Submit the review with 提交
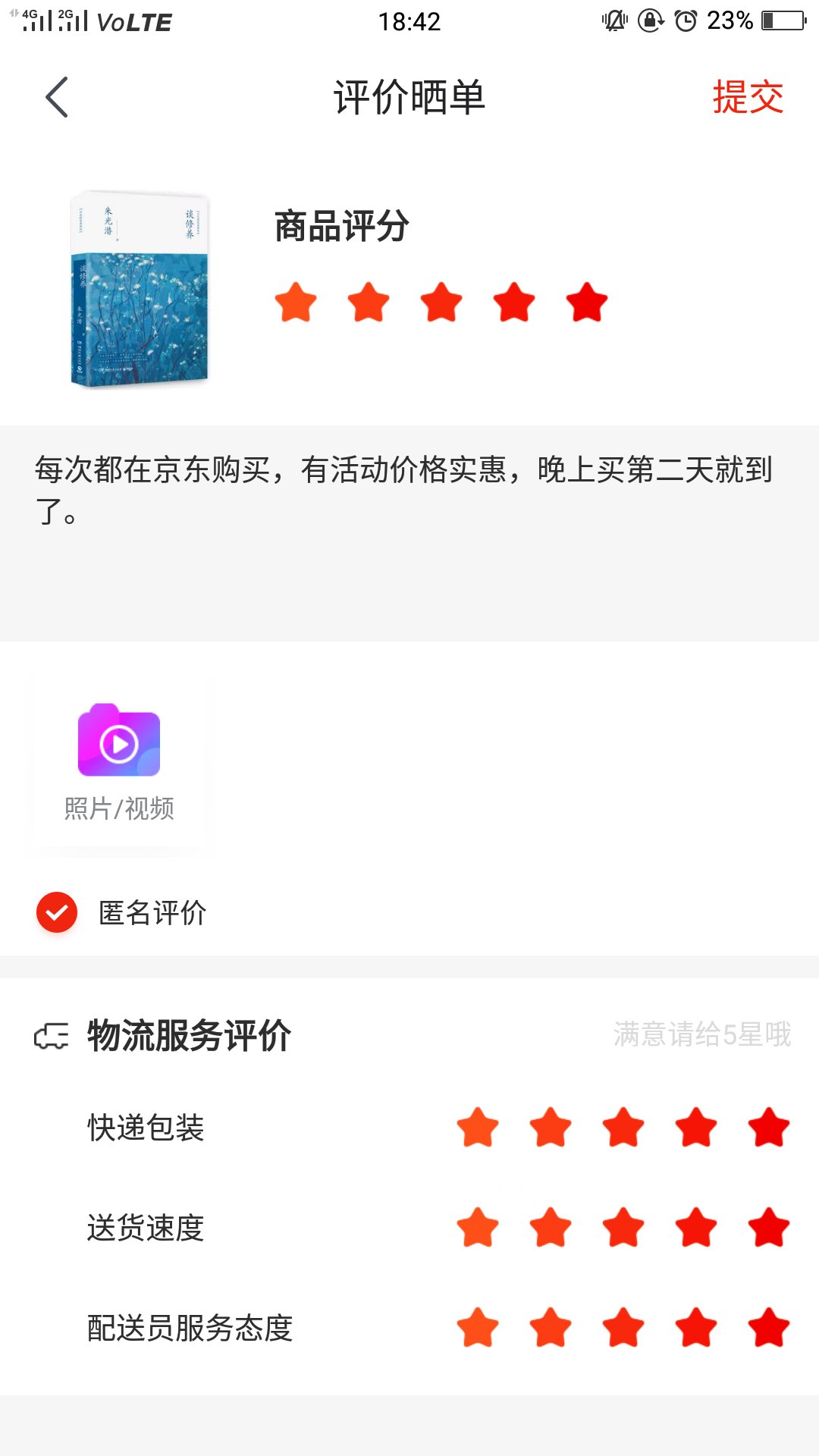 point(747,97)
